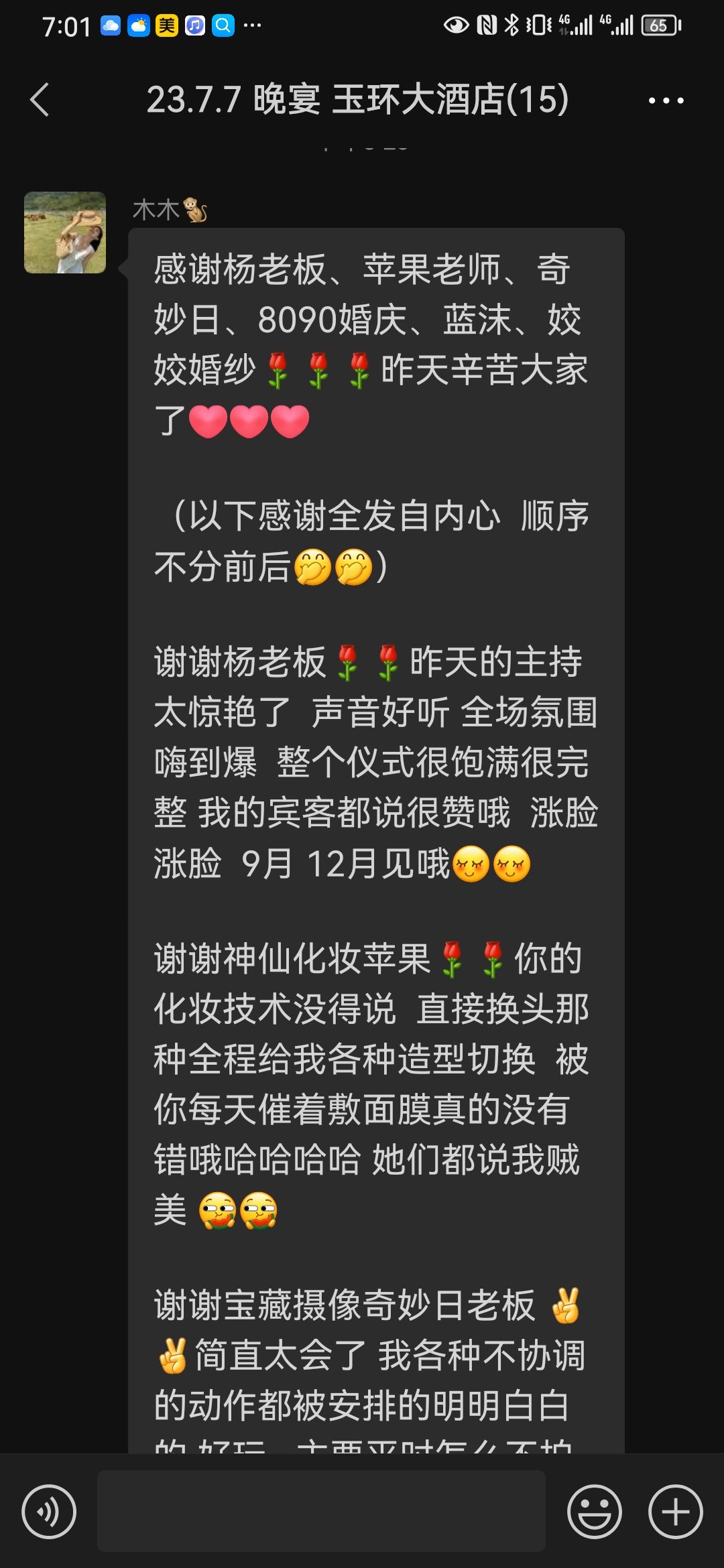Image resolution: width=724 pixels, height=1568 pixels.
Task: Open the emoji sticker panel
Action: 595,1512
